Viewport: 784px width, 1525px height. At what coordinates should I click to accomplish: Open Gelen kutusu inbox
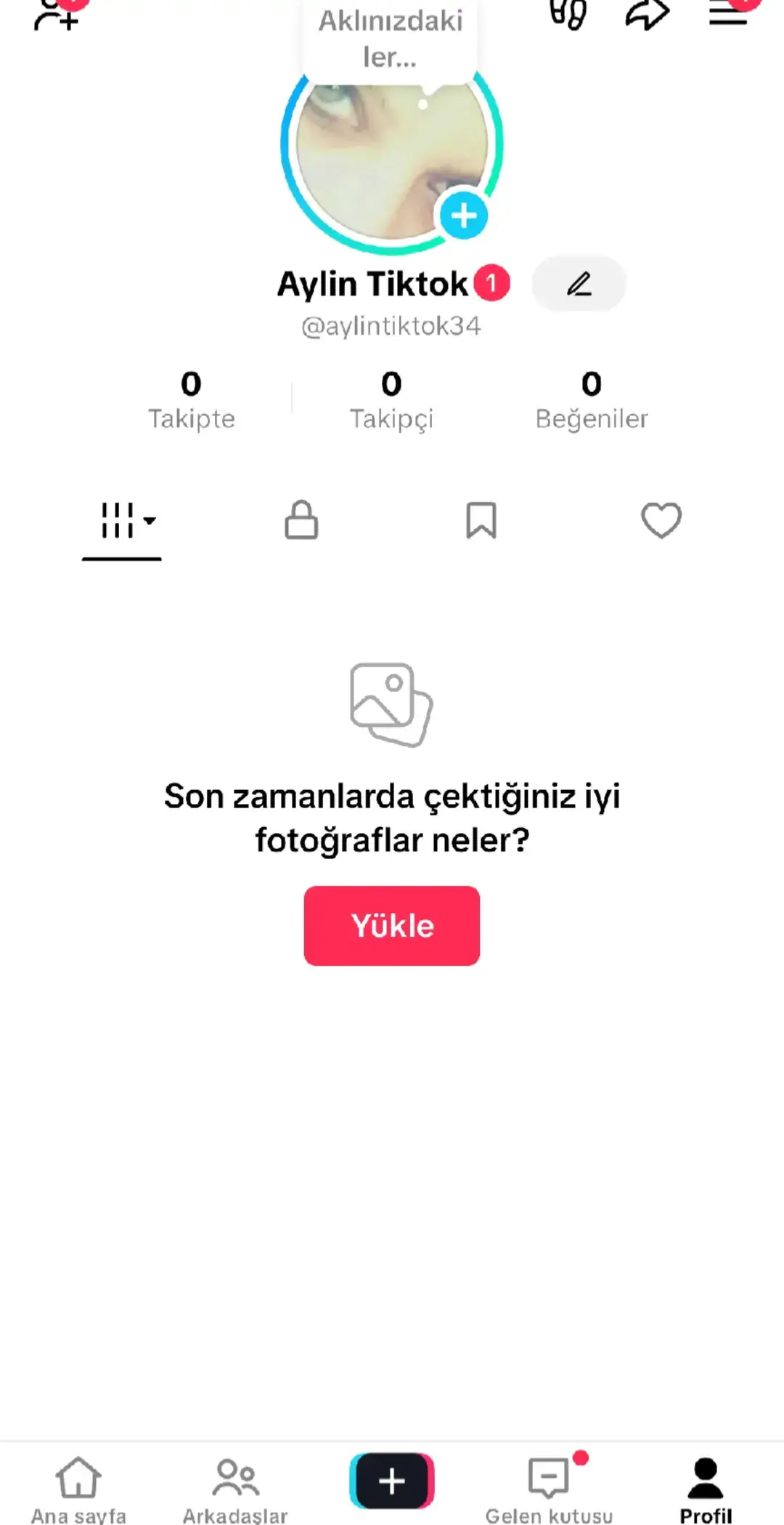pos(550,1489)
